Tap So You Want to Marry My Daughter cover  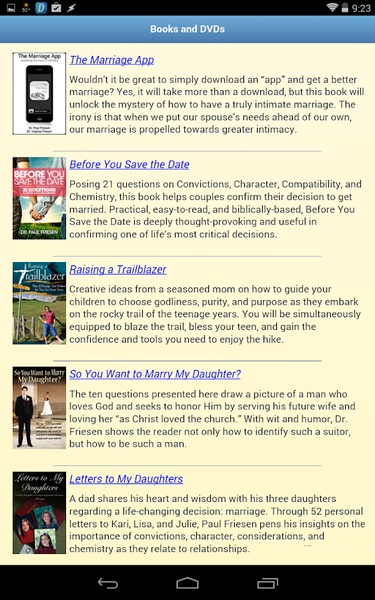pyautogui.click(x=39, y=408)
